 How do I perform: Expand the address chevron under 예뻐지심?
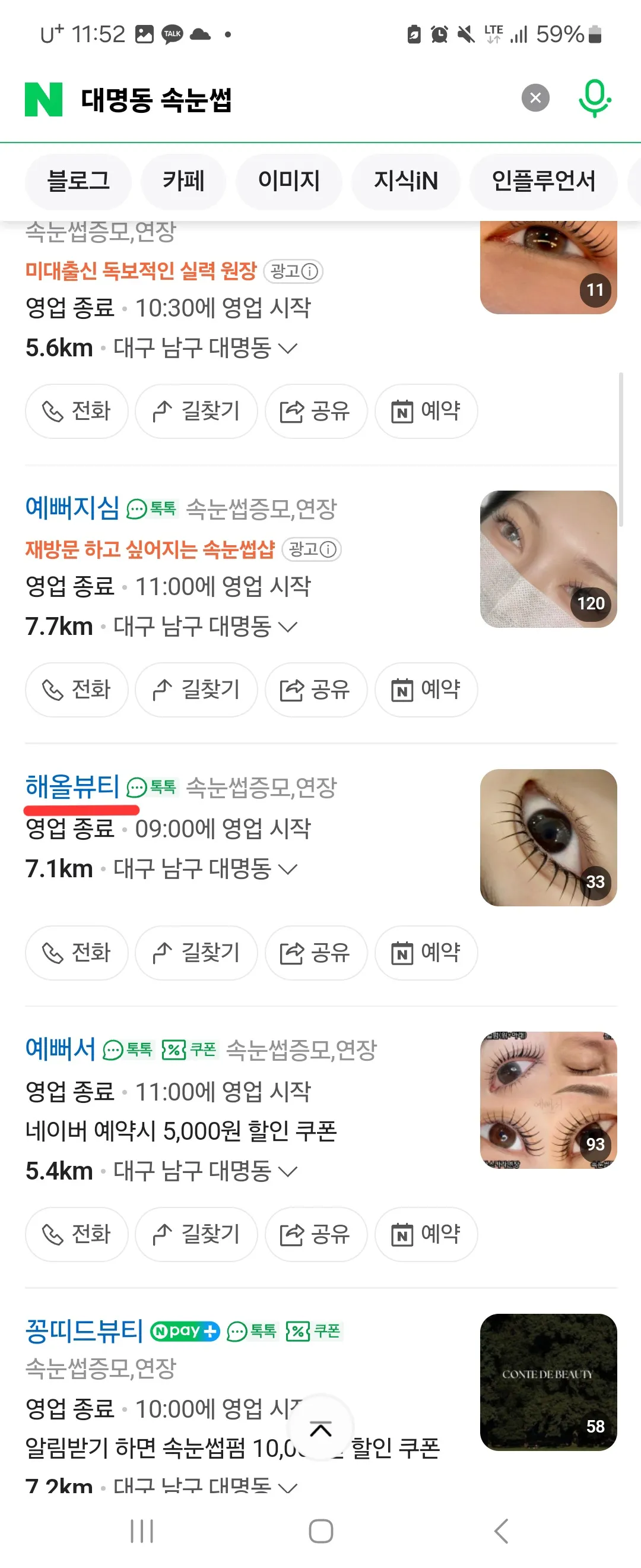[288, 627]
